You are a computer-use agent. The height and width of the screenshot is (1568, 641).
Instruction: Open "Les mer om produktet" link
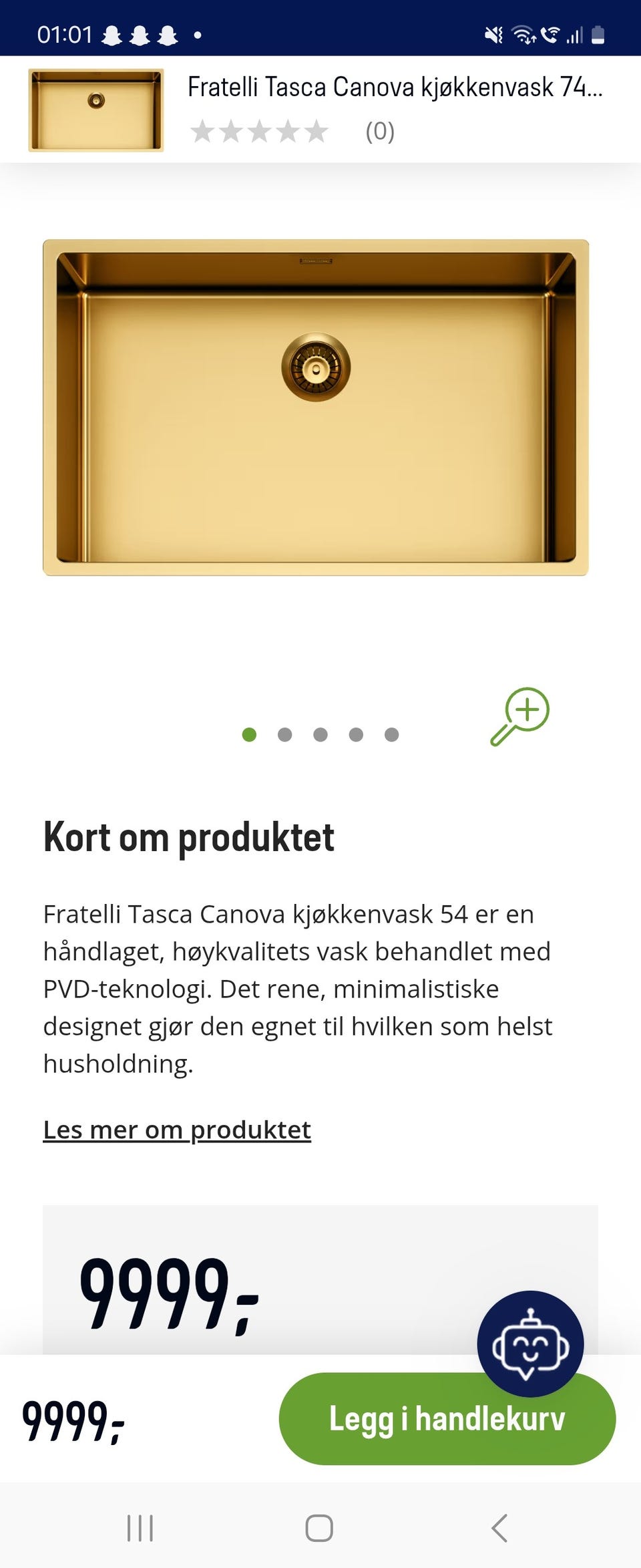click(x=177, y=1130)
